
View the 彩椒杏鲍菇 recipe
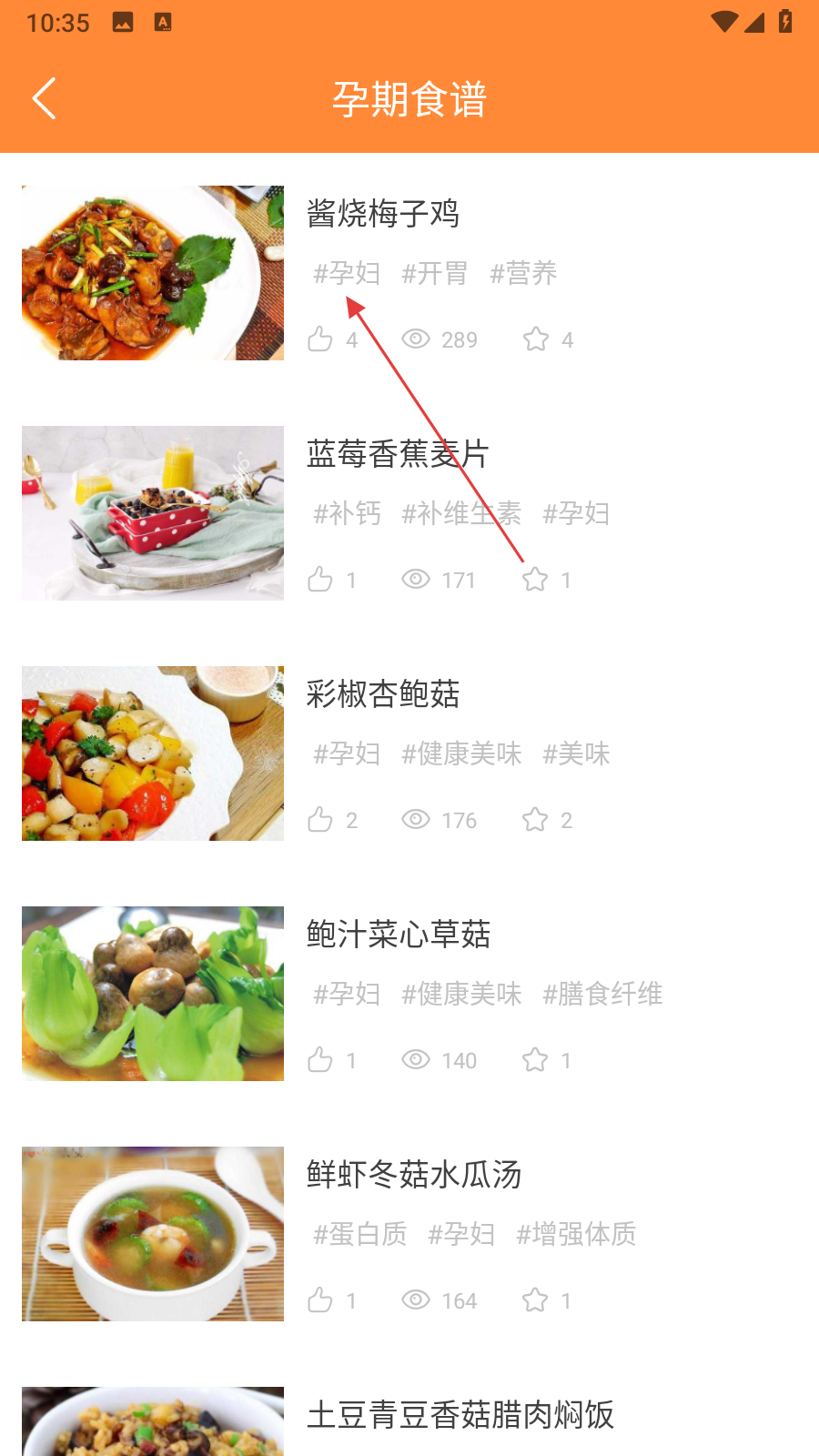pos(383,694)
